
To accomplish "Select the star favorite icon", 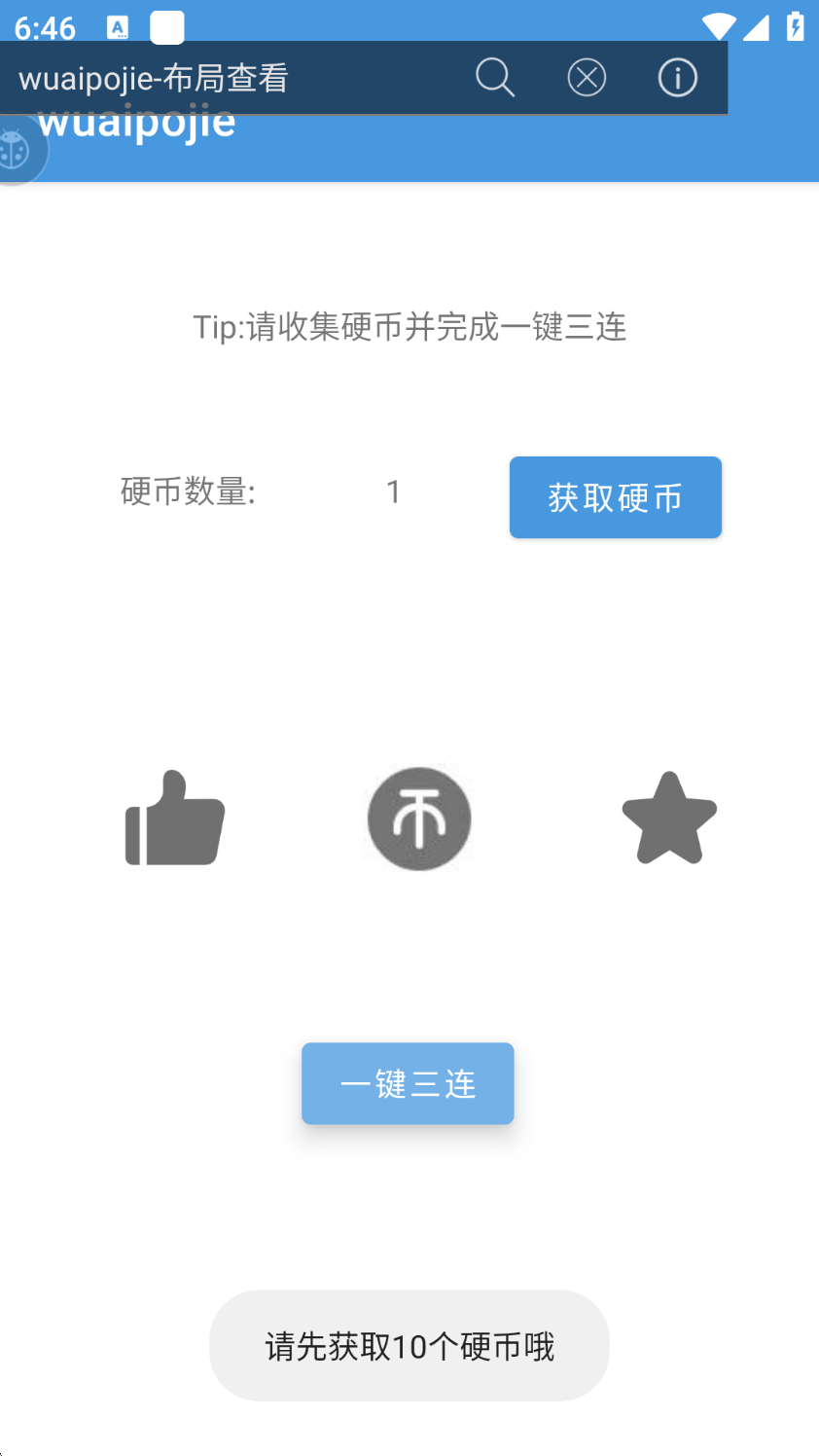I will (669, 818).
